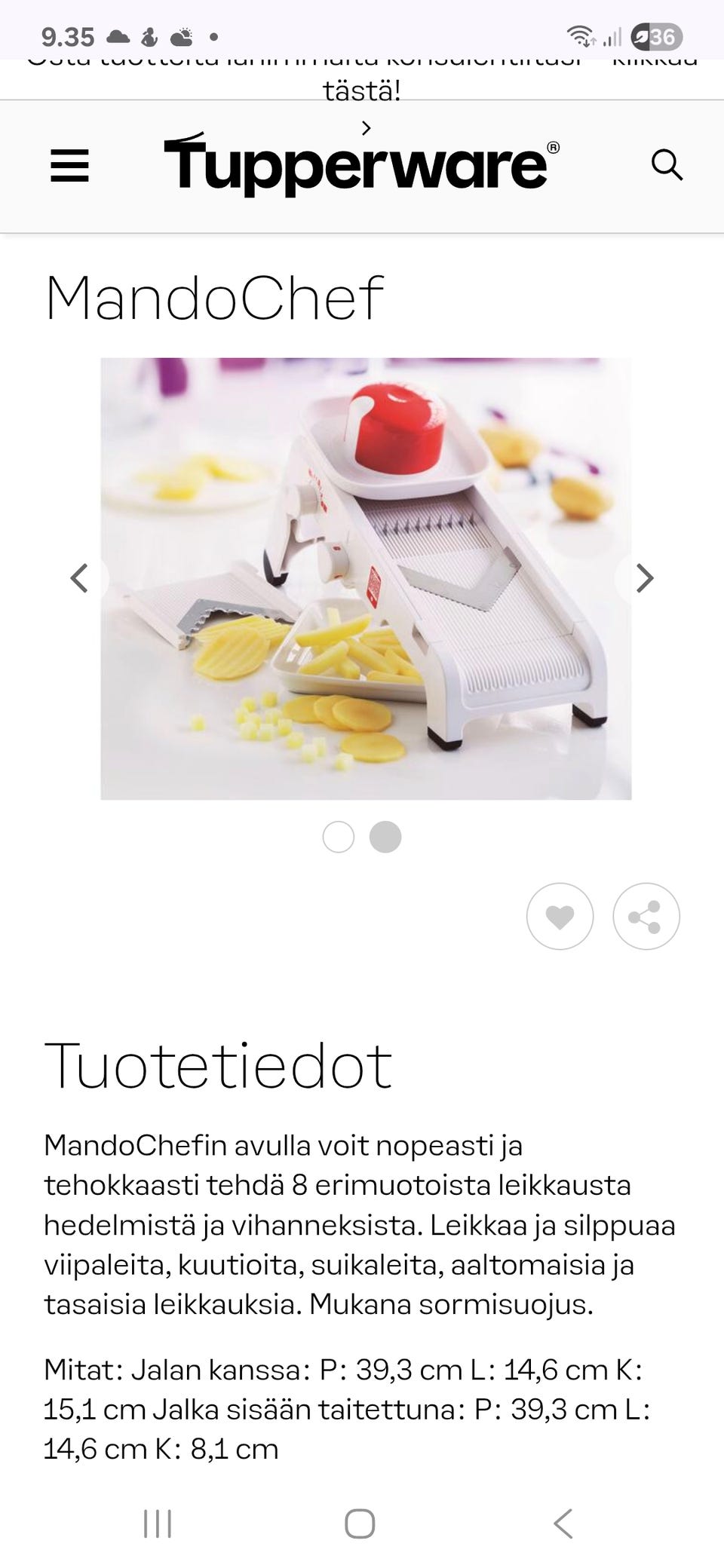
Task: Show the next MandoChef product image
Action: pos(644,578)
